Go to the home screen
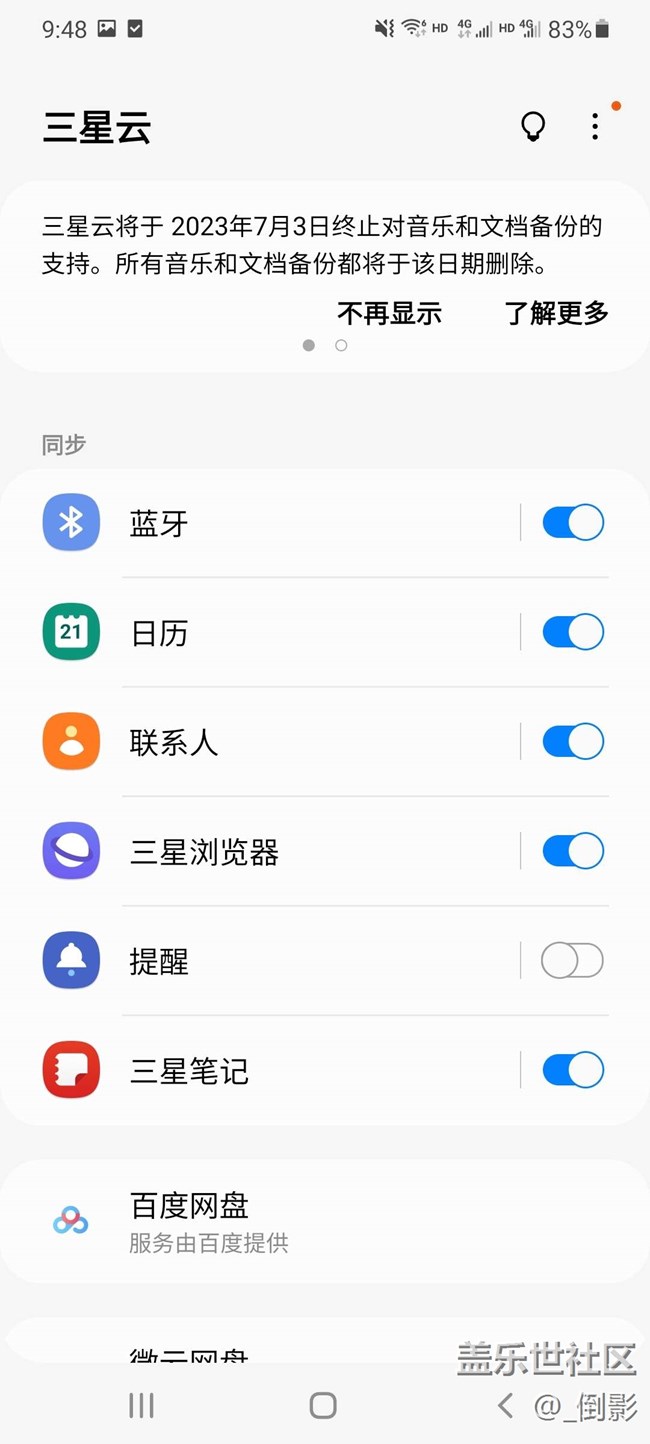This screenshot has height=1444, width=650. tap(323, 1405)
